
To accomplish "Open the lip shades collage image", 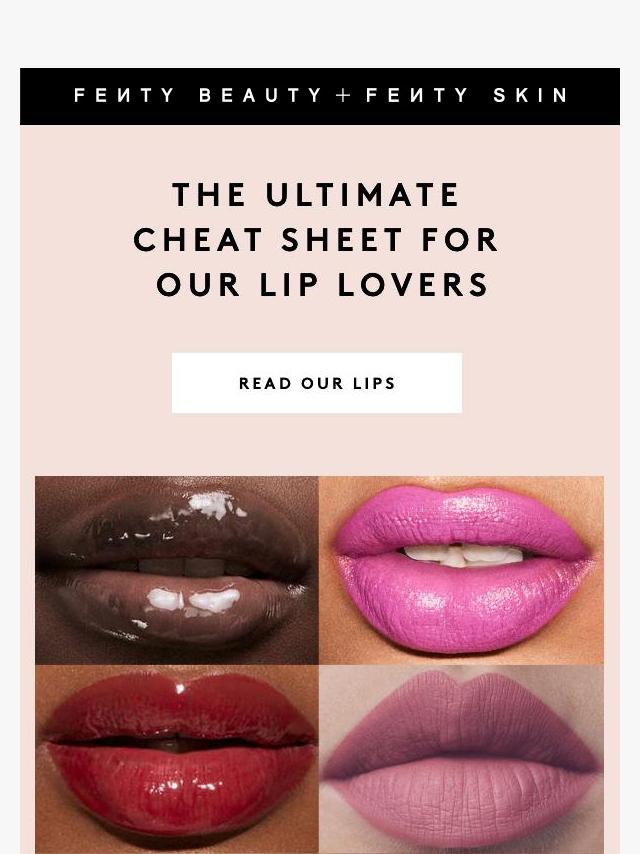I will (x=319, y=664).
